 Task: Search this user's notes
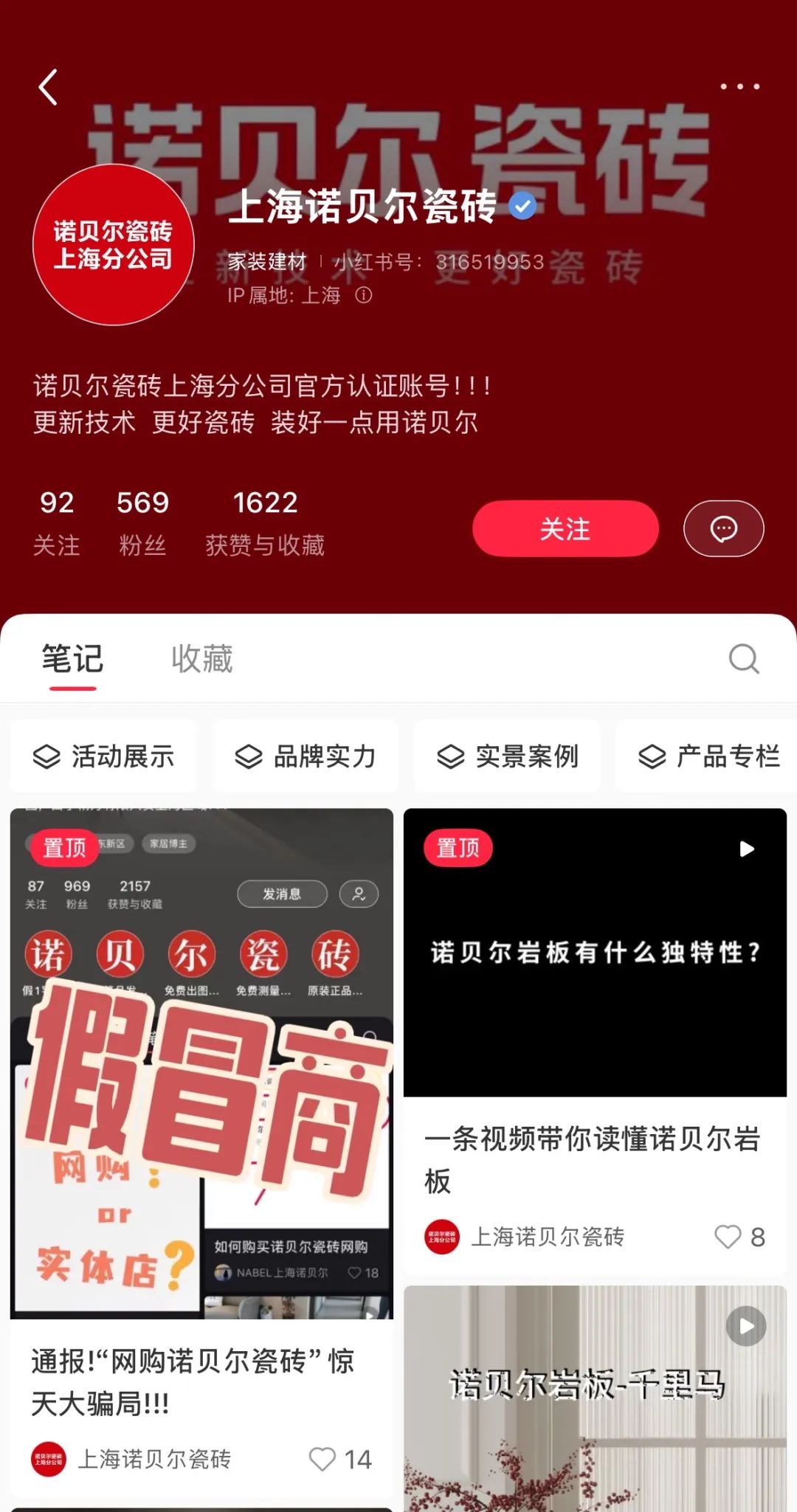point(743,659)
